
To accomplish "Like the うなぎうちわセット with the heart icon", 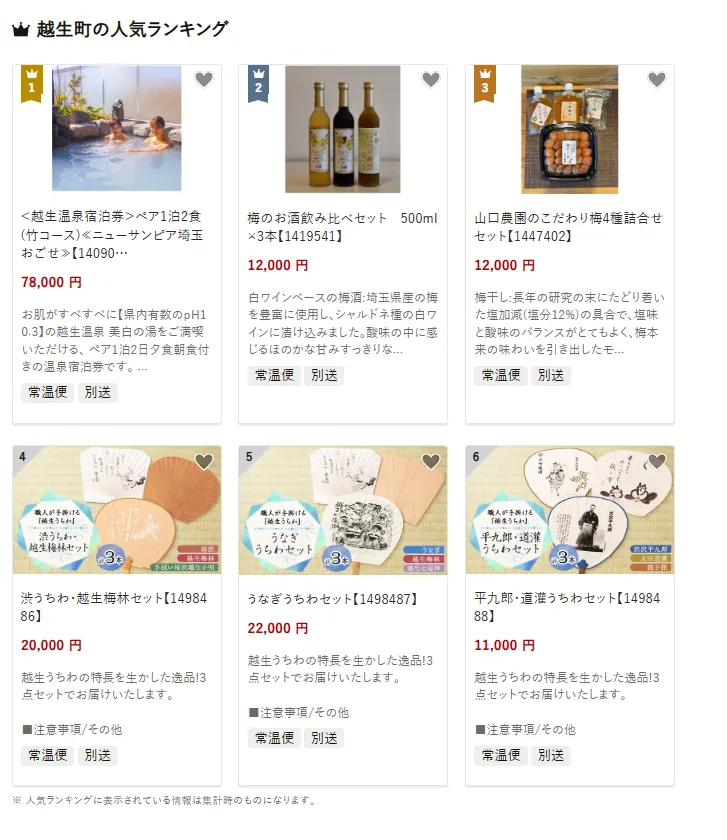I will tap(430, 461).
